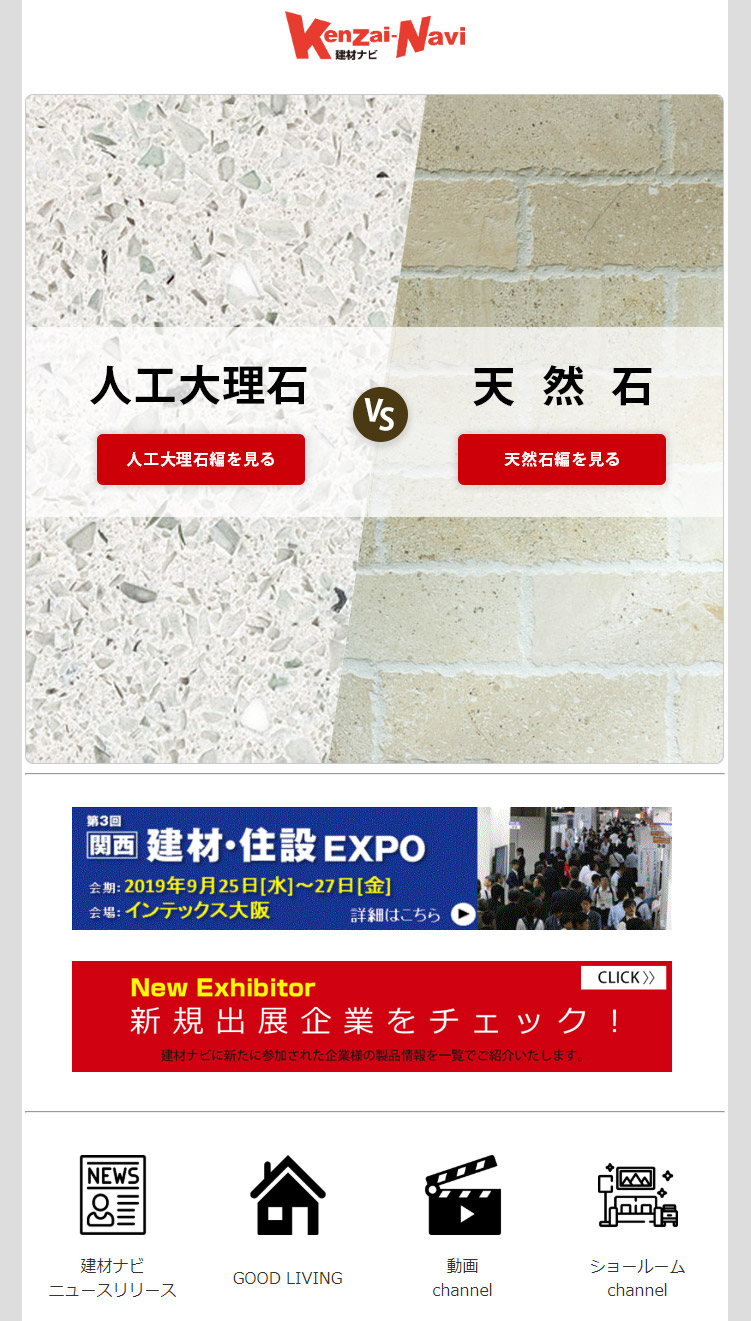The width and height of the screenshot is (751, 1321).
Task: Tap the 天然石編を見る button
Action: (x=562, y=460)
